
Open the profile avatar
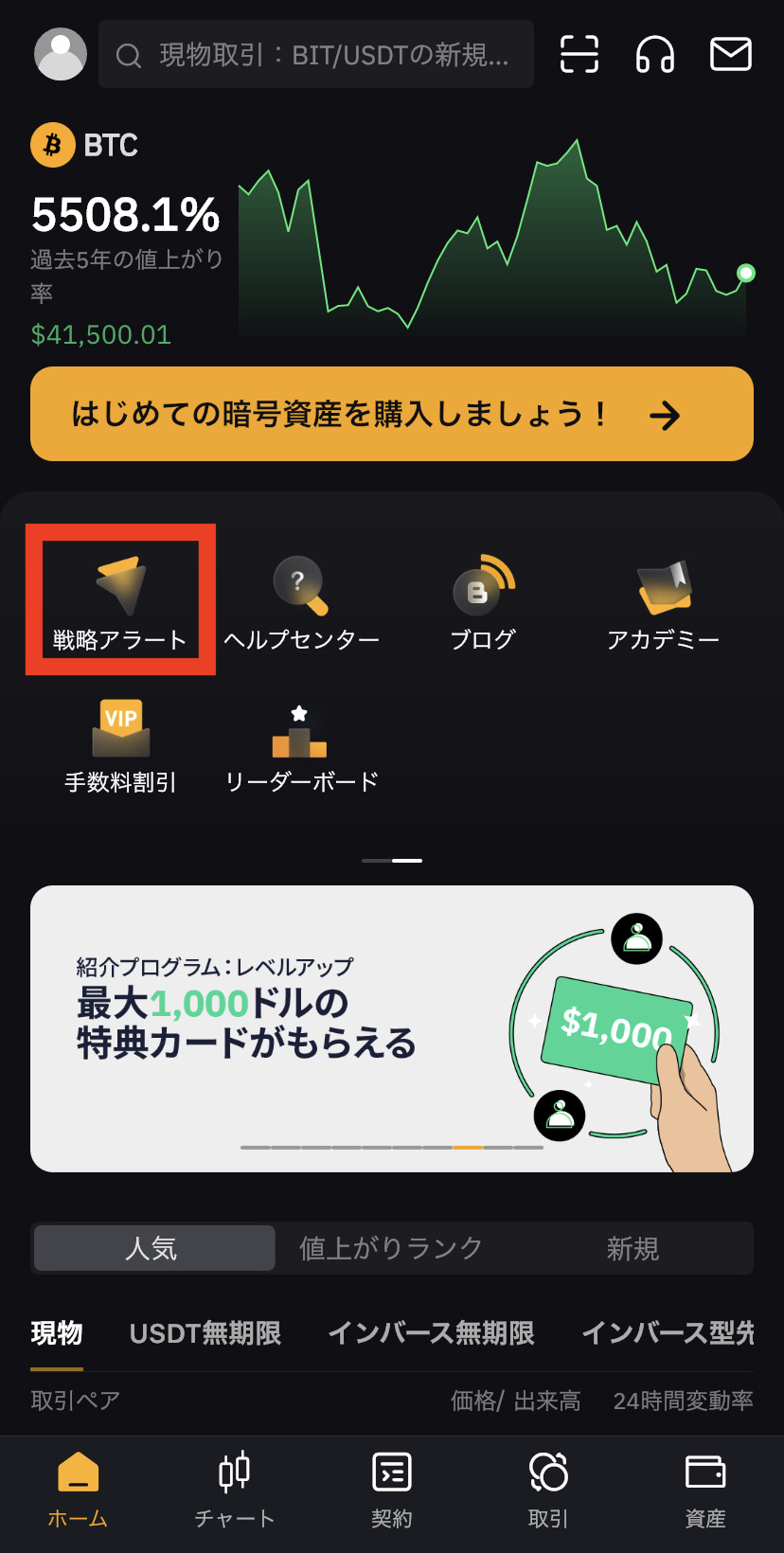[61, 54]
